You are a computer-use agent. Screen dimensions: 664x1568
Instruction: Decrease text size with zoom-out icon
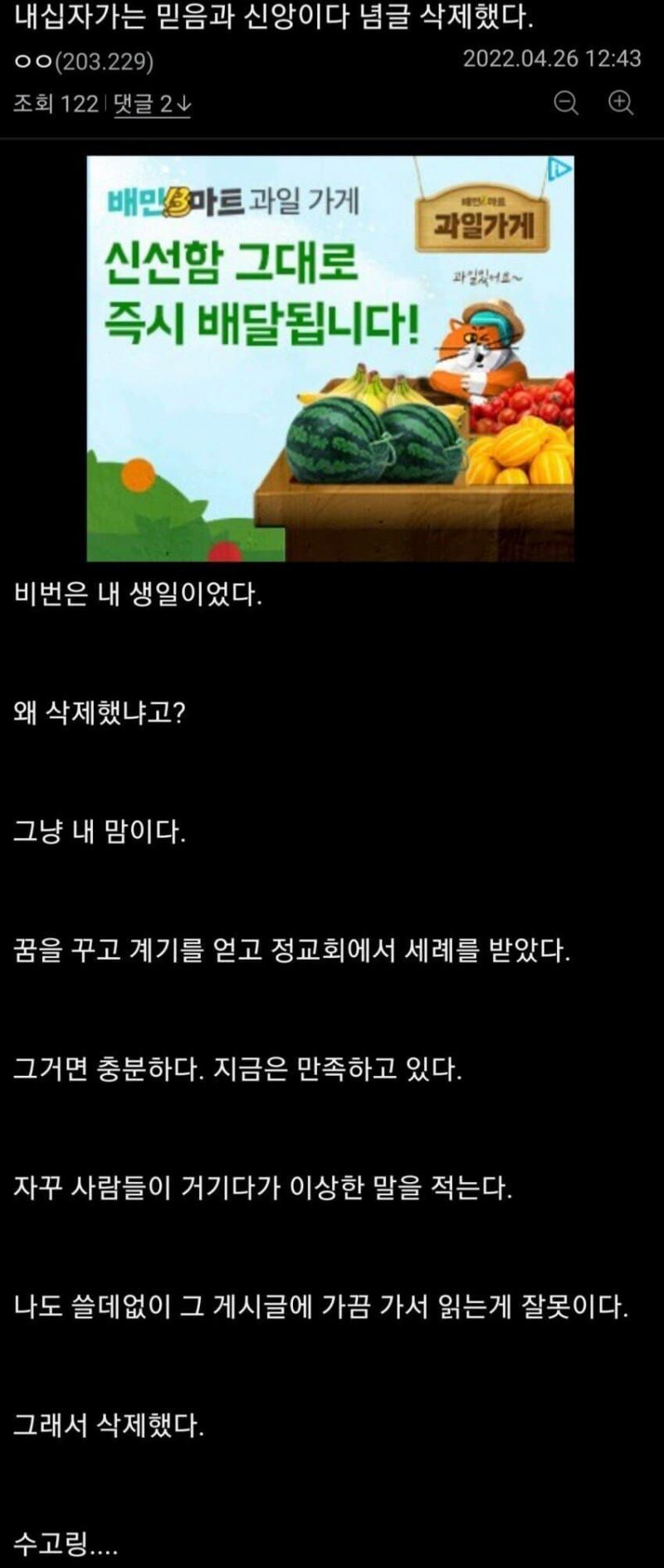(566, 103)
